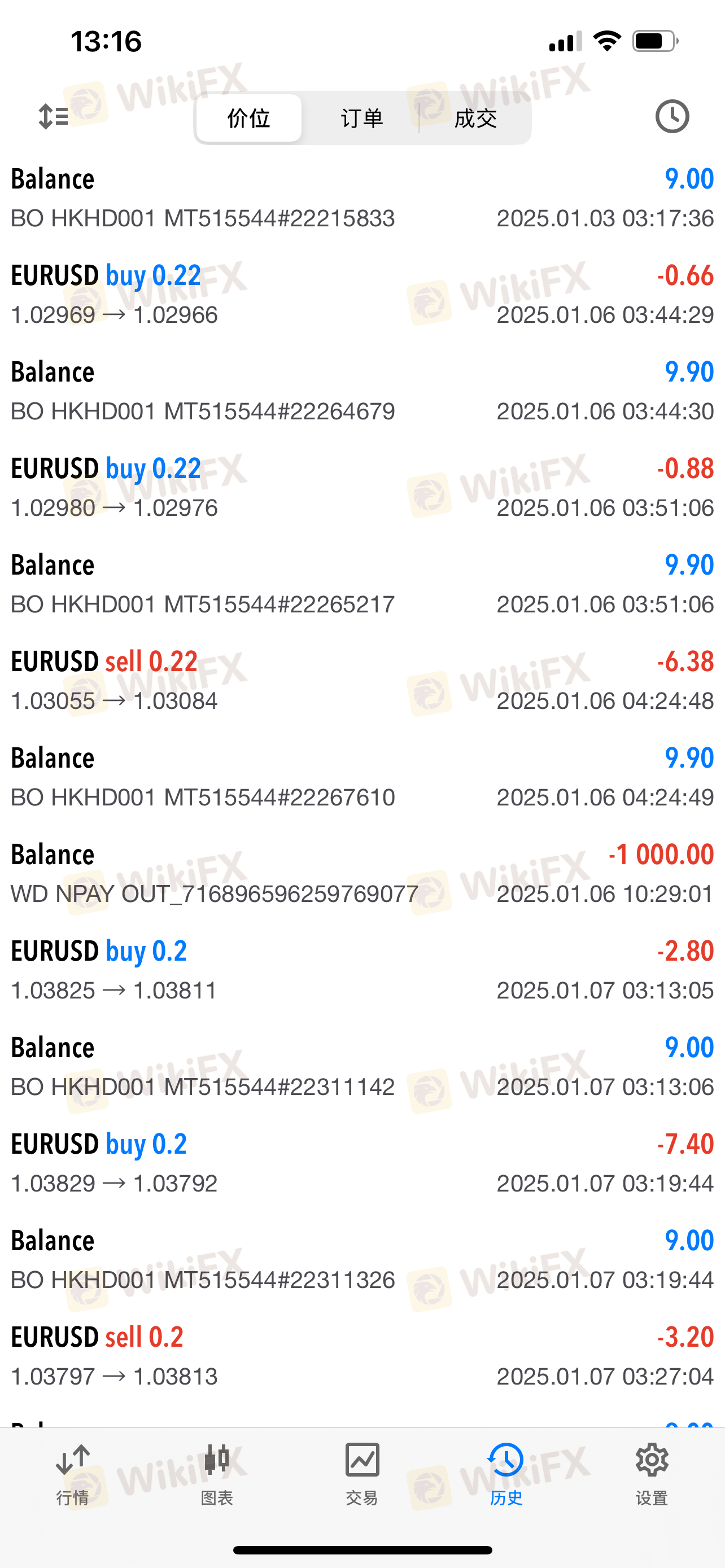Expand the EURUSD buy 0.22 trade at 03:44:29
This screenshot has height=1568, width=725.
[x=362, y=295]
